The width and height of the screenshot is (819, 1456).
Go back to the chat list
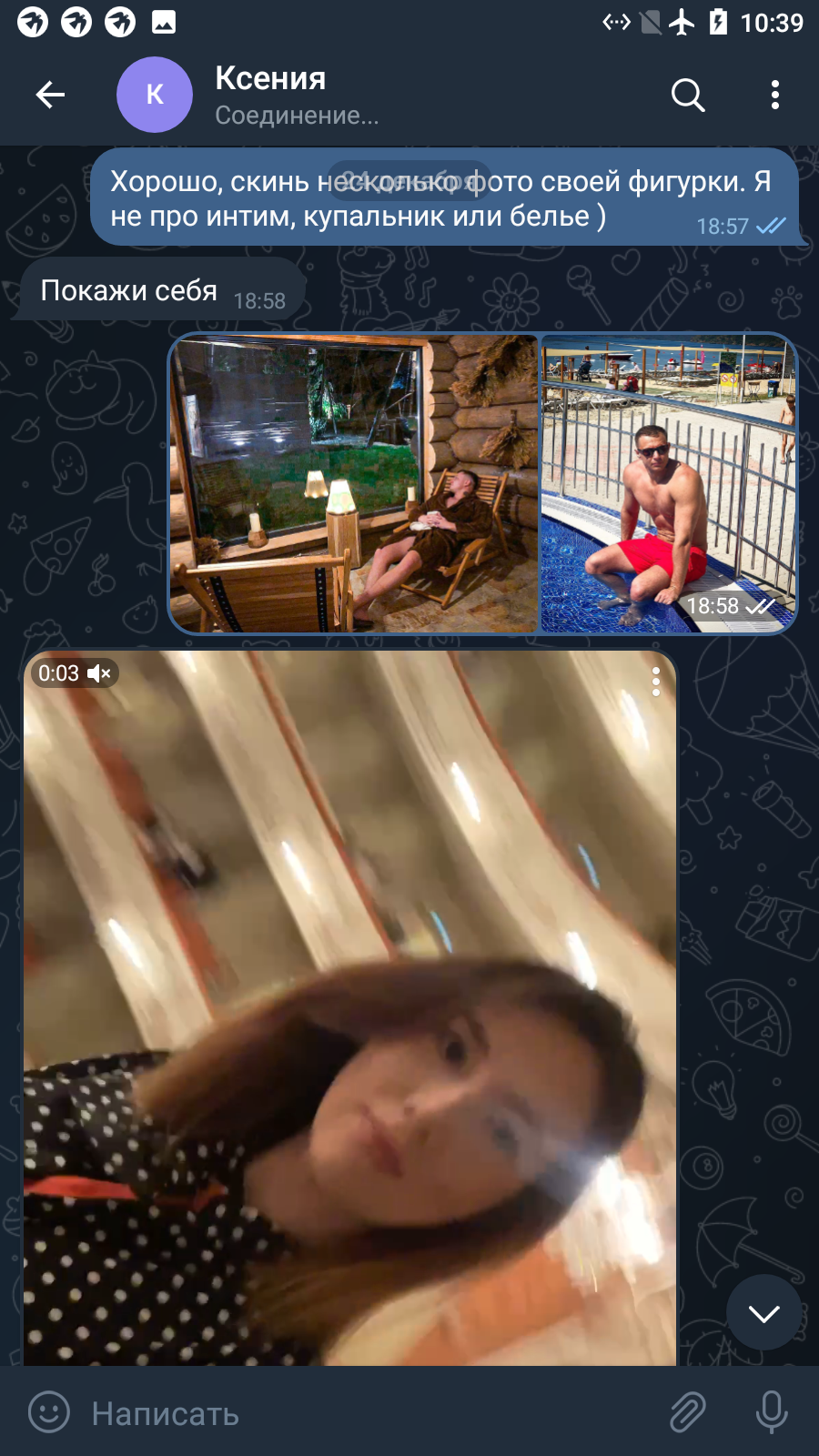pos(50,95)
